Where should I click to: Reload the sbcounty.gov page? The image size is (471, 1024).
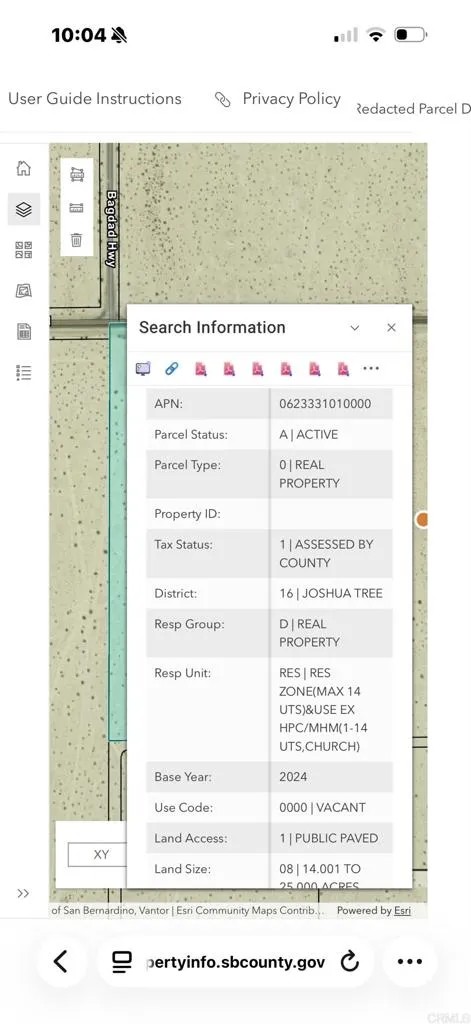(350, 961)
